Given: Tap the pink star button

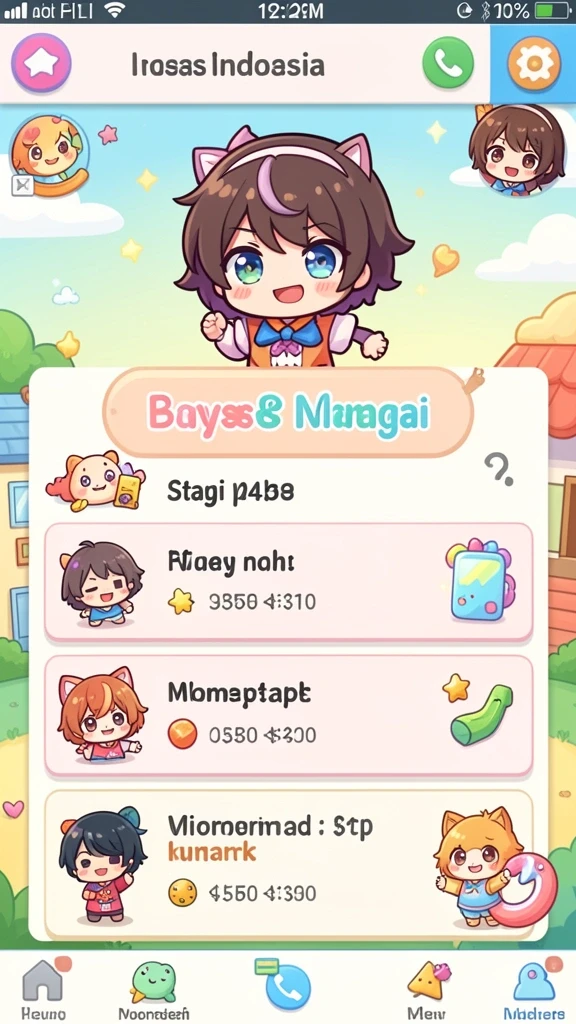Looking at the screenshot, I should [x=41, y=63].
